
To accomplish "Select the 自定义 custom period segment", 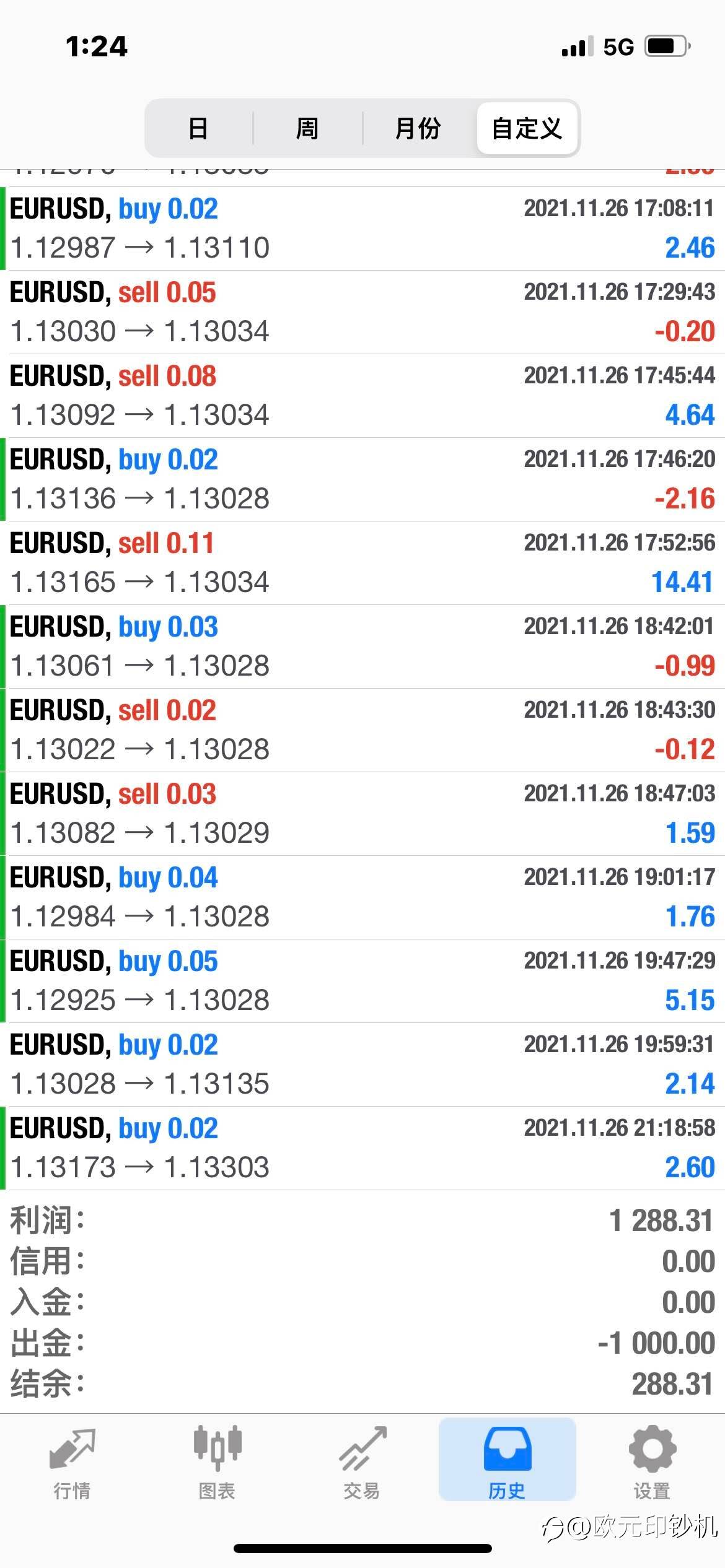I will point(527,129).
